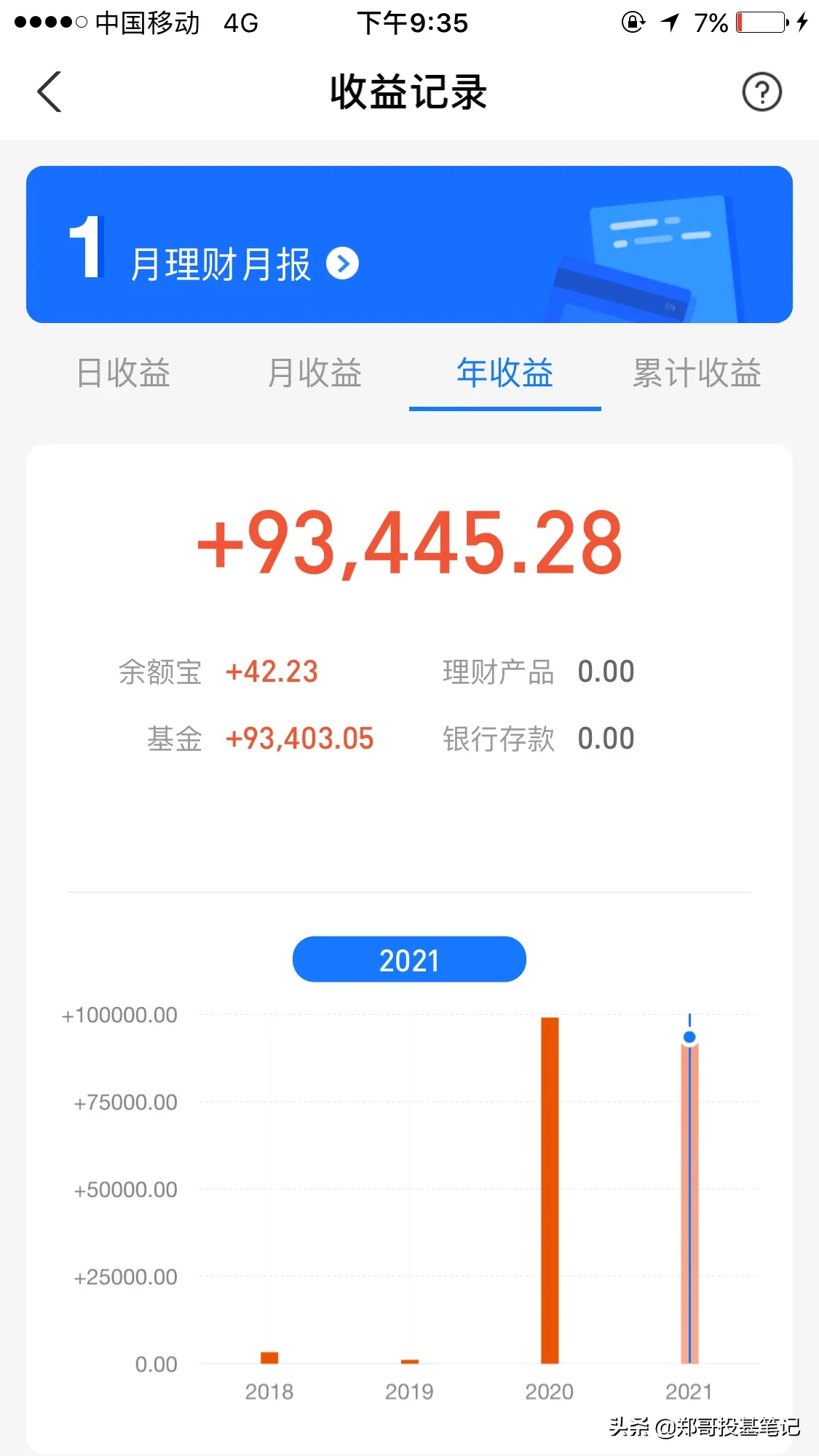Select the 年收益 tab
This screenshot has width=819, height=1456.
tap(505, 373)
